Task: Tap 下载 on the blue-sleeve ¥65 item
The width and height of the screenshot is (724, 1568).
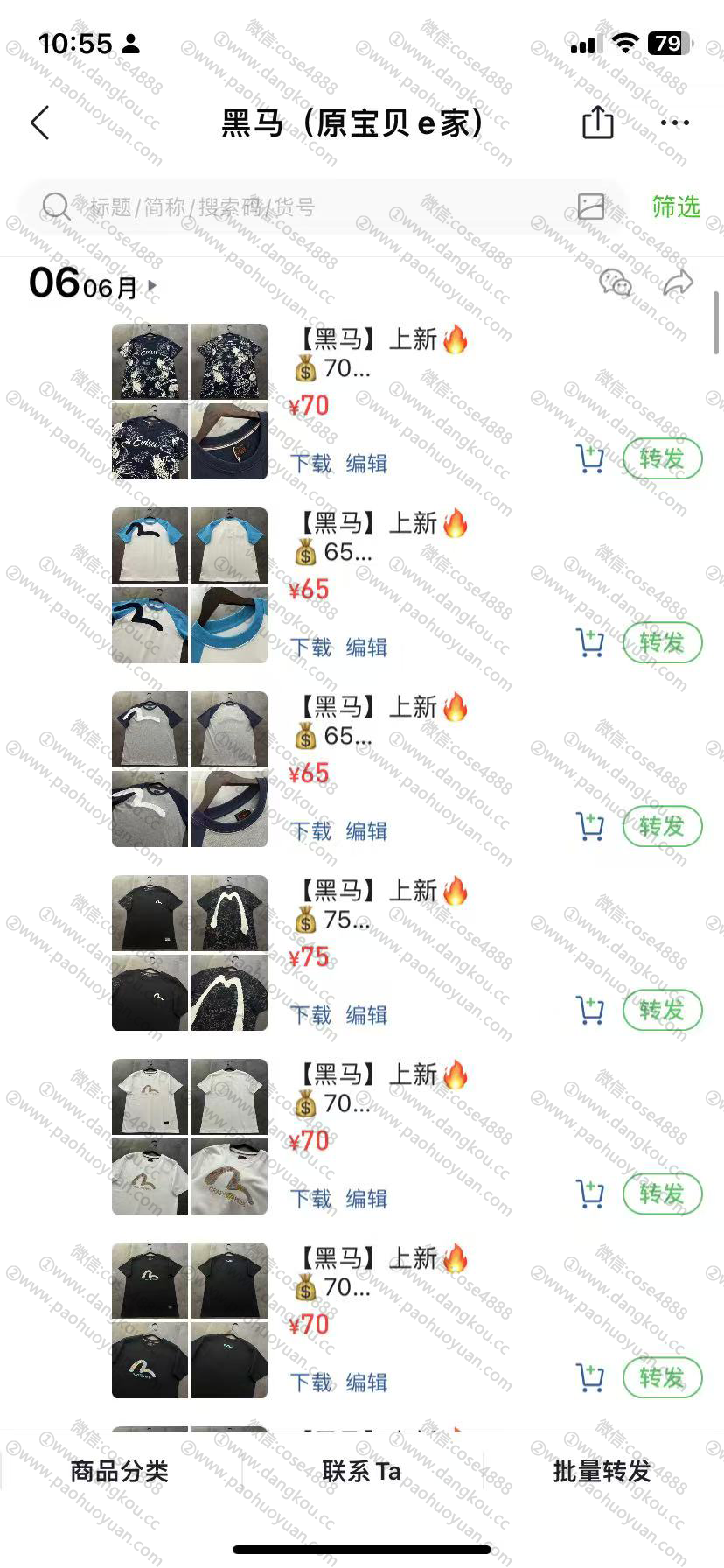Action: point(310,647)
